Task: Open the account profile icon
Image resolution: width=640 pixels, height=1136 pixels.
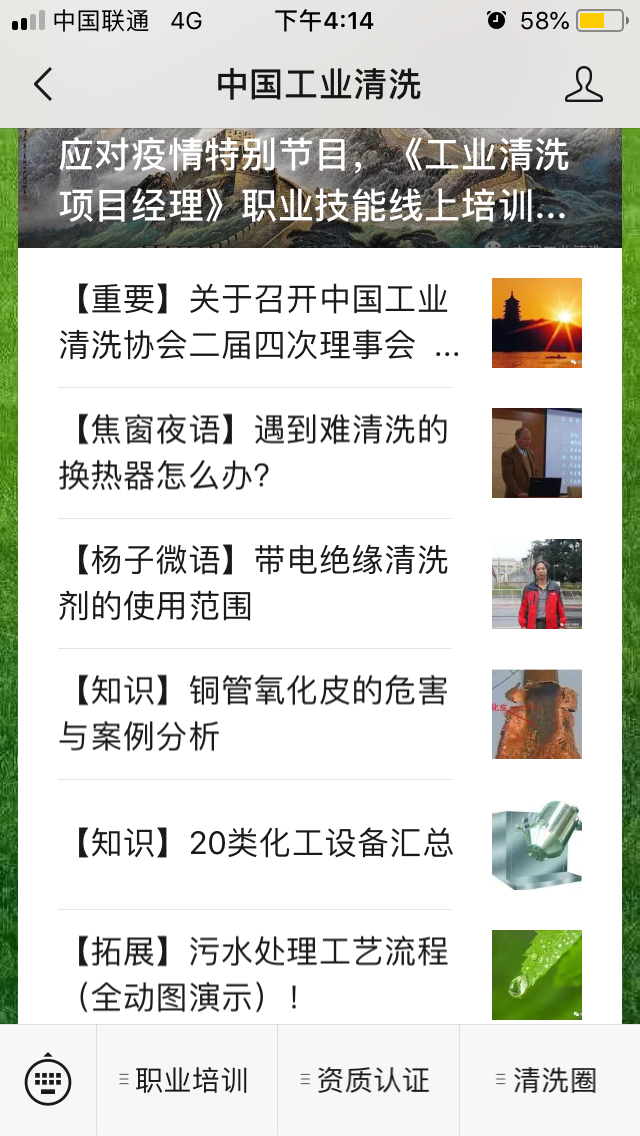Action: (x=584, y=85)
